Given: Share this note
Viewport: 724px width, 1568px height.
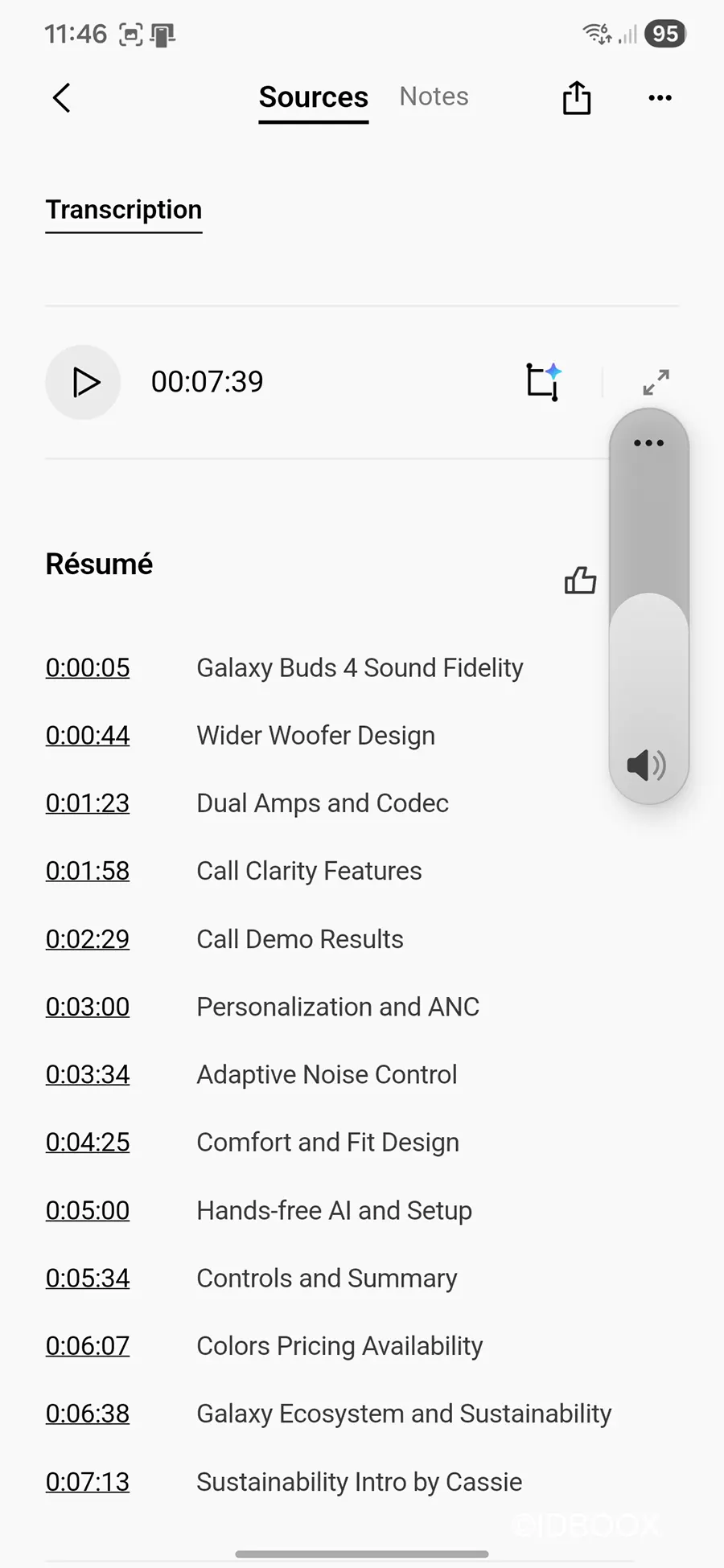Looking at the screenshot, I should 576,98.
